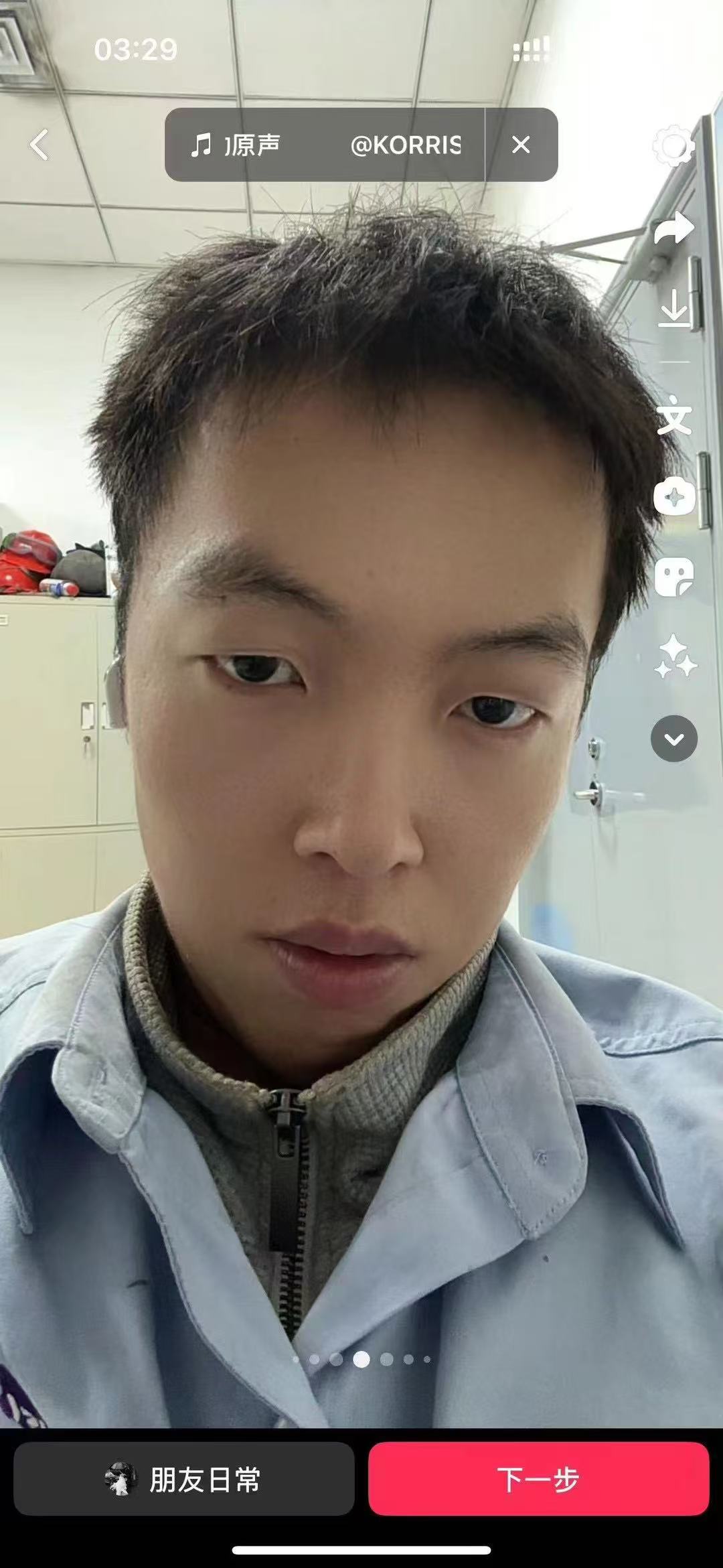The width and height of the screenshot is (723, 1568).
Task: Continue with the 下一步 button
Action: click(x=538, y=1479)
